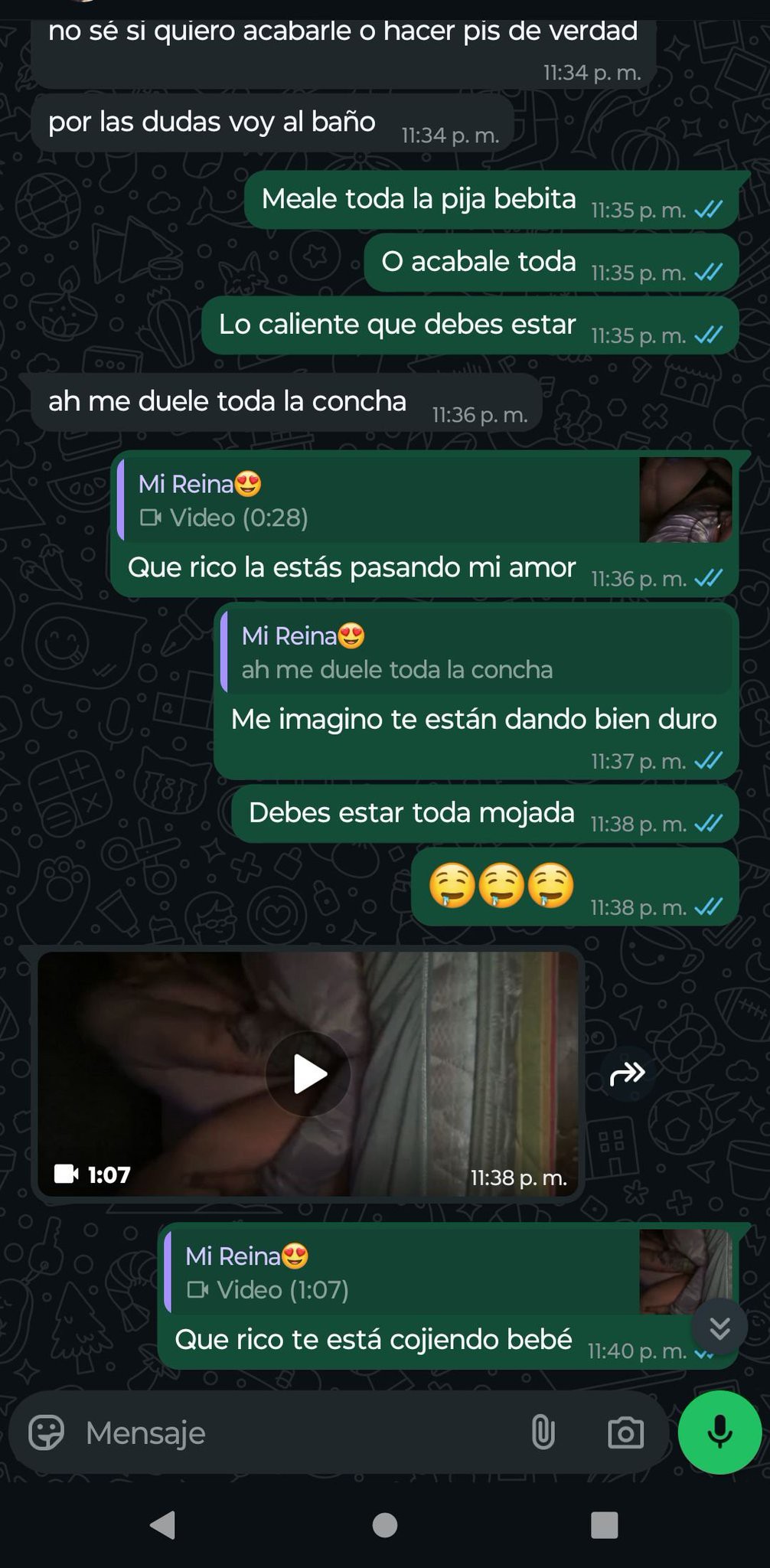The image size is (770, 1568).
Task: Jump to the latest messages
Action: coord(719,1328)
